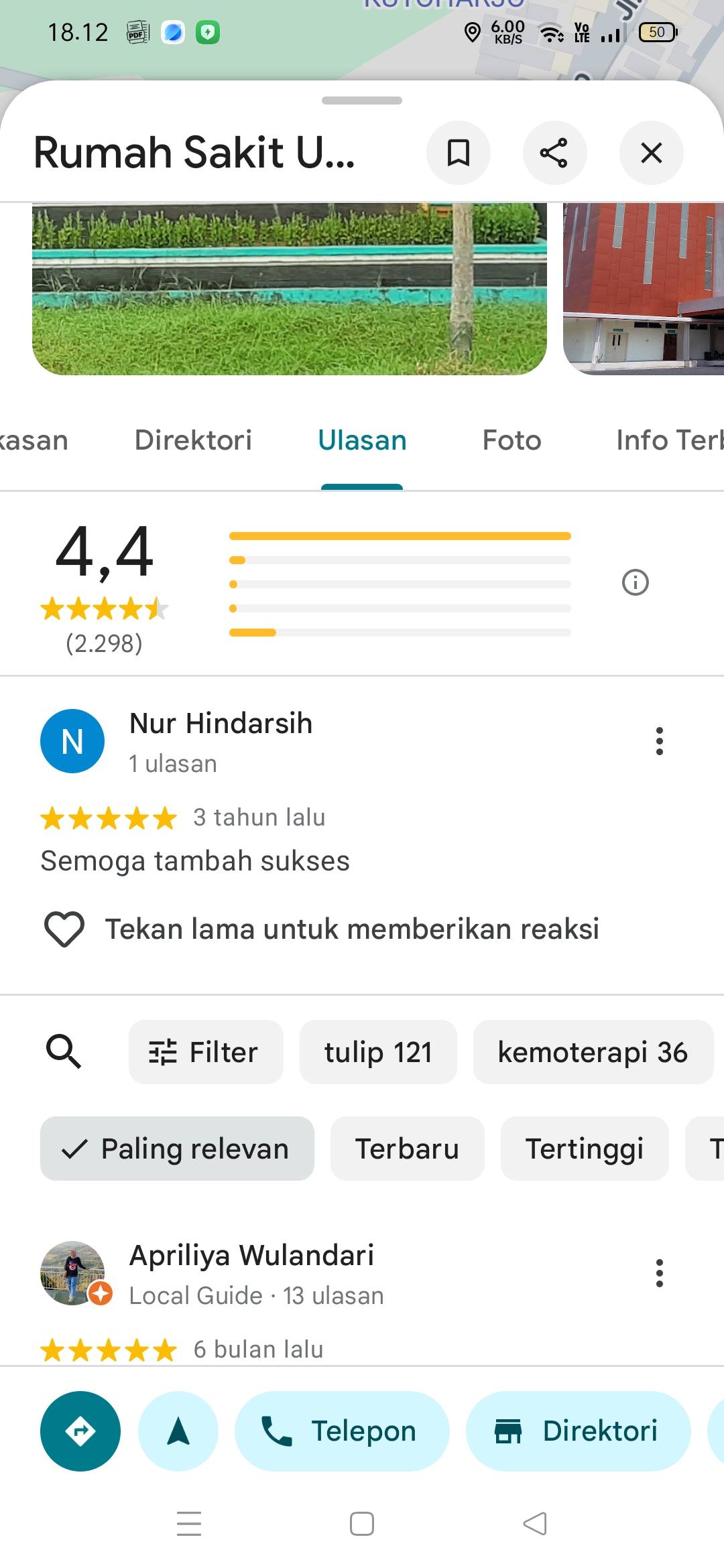Open options menu for Nur Hindarsih's review
Screen dimensions: 724x1568
coord(660,741)
